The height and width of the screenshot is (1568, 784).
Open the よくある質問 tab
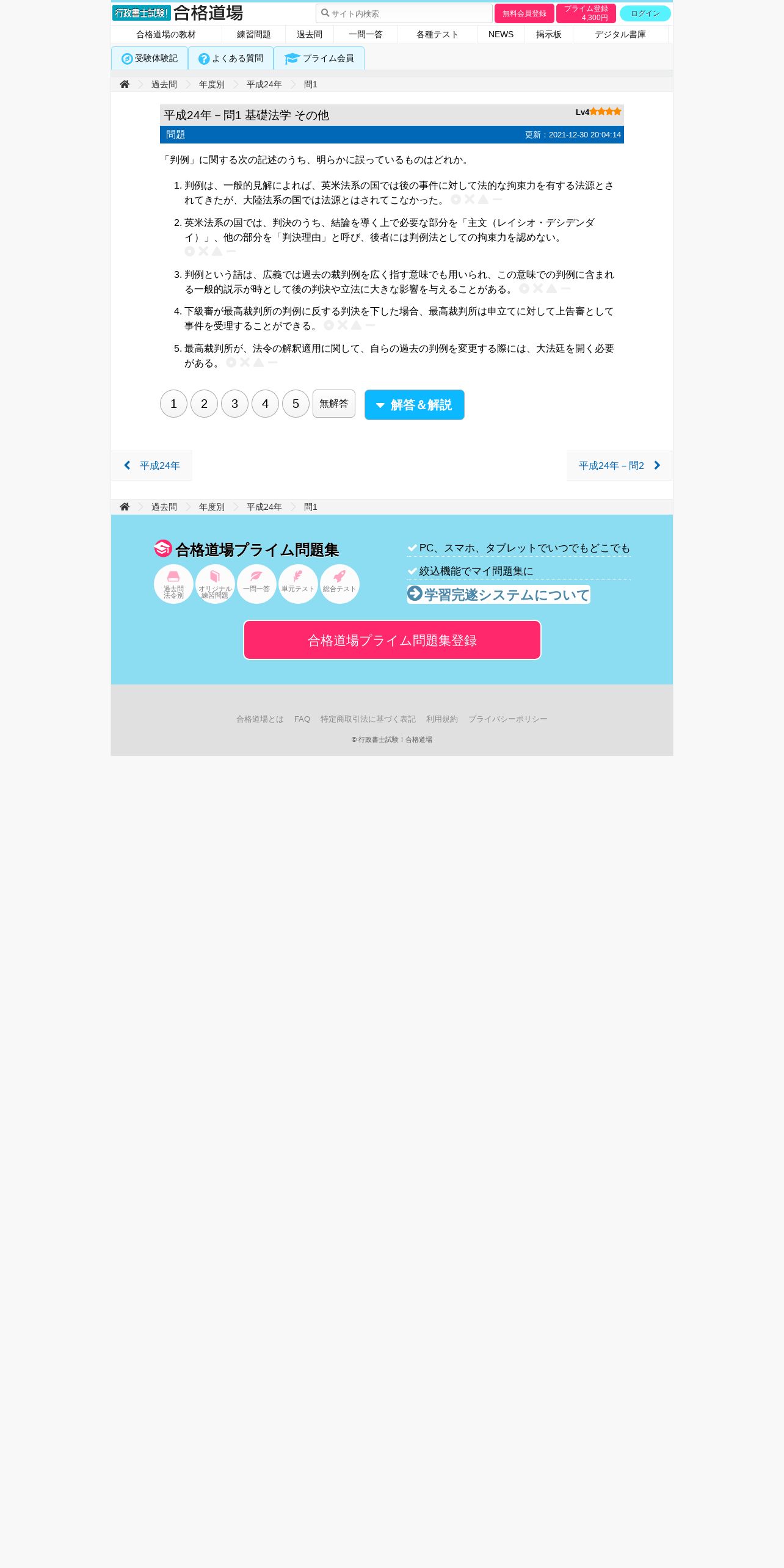click(231, 59)
